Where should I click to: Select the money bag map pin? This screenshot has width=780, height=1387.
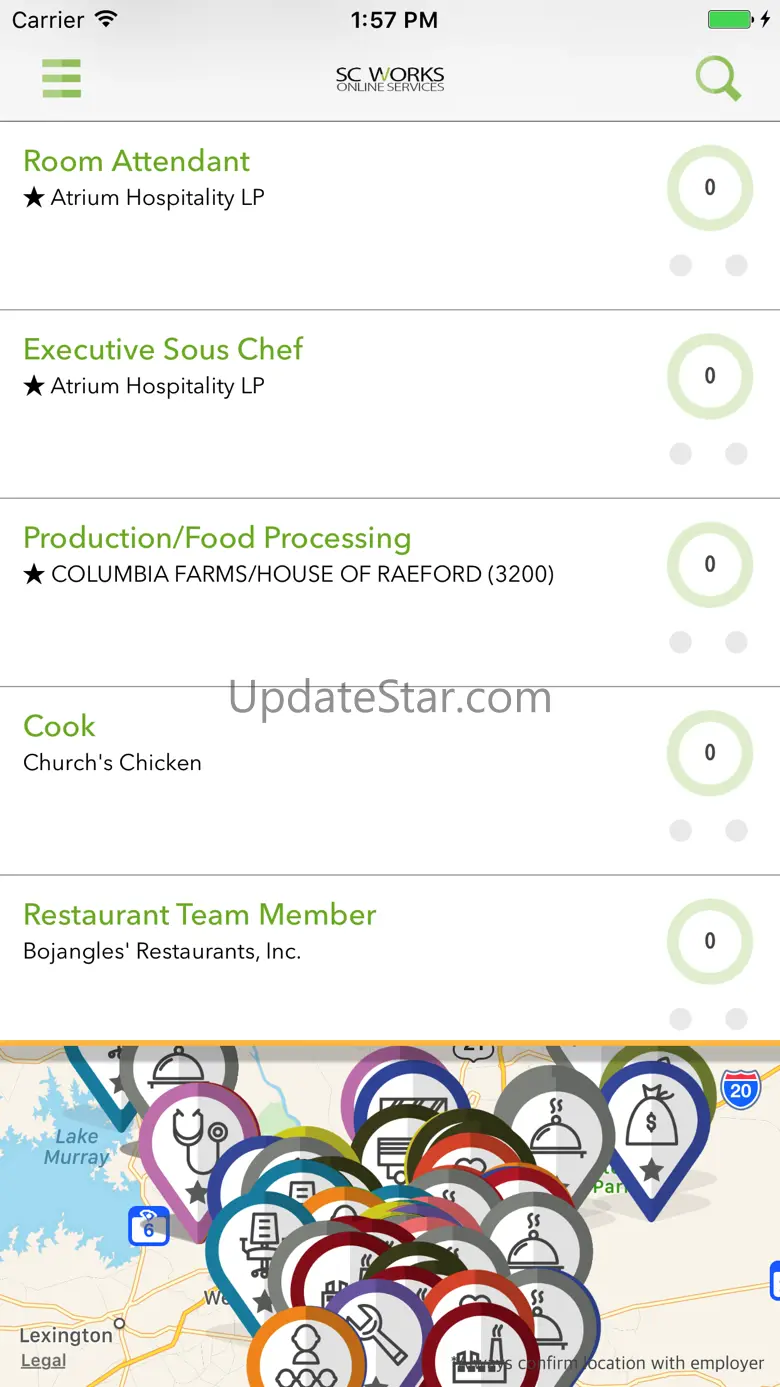(652, 1120)
